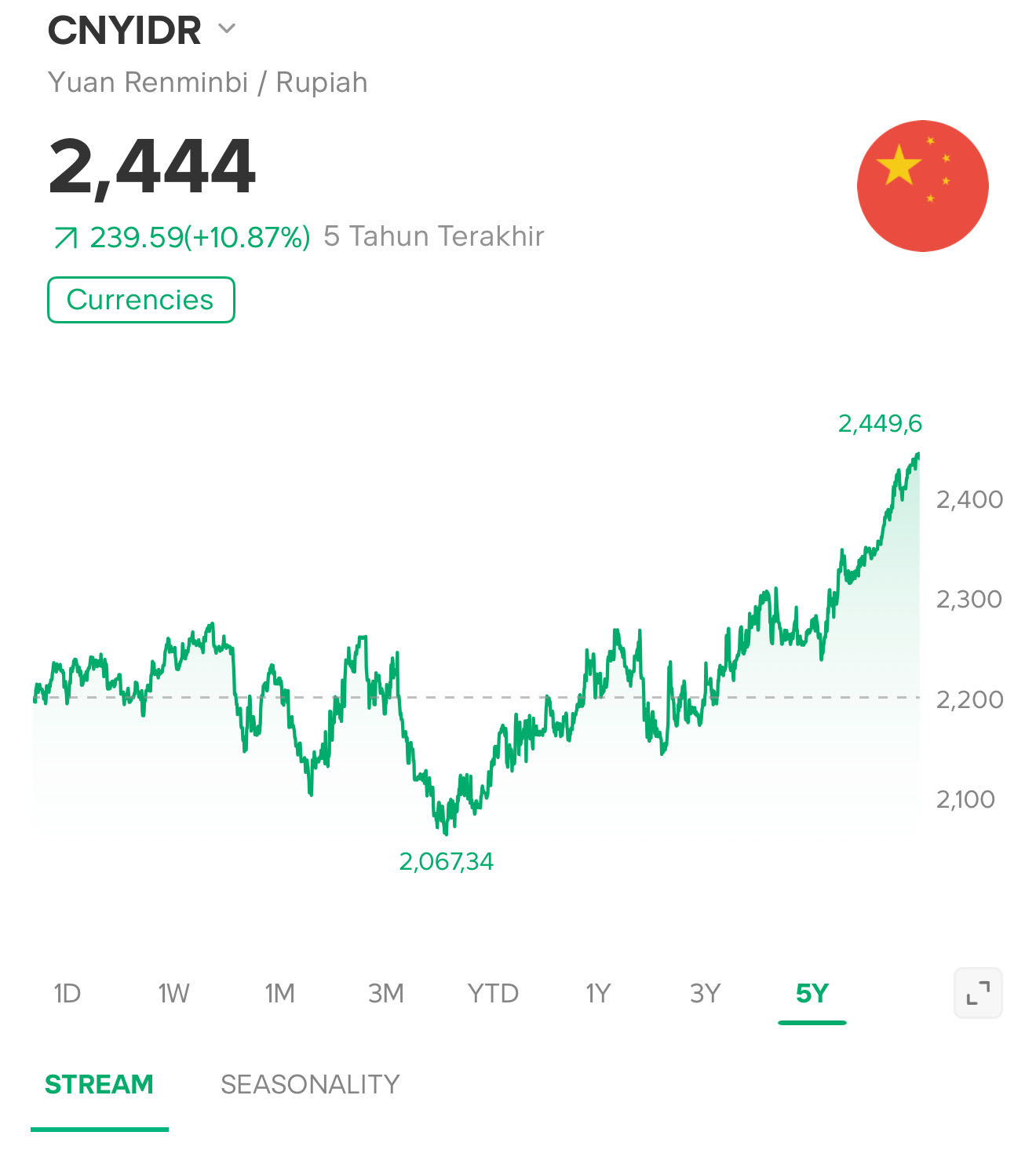
Task: Select the 3Y time range
Action: (x=705, y=994)
